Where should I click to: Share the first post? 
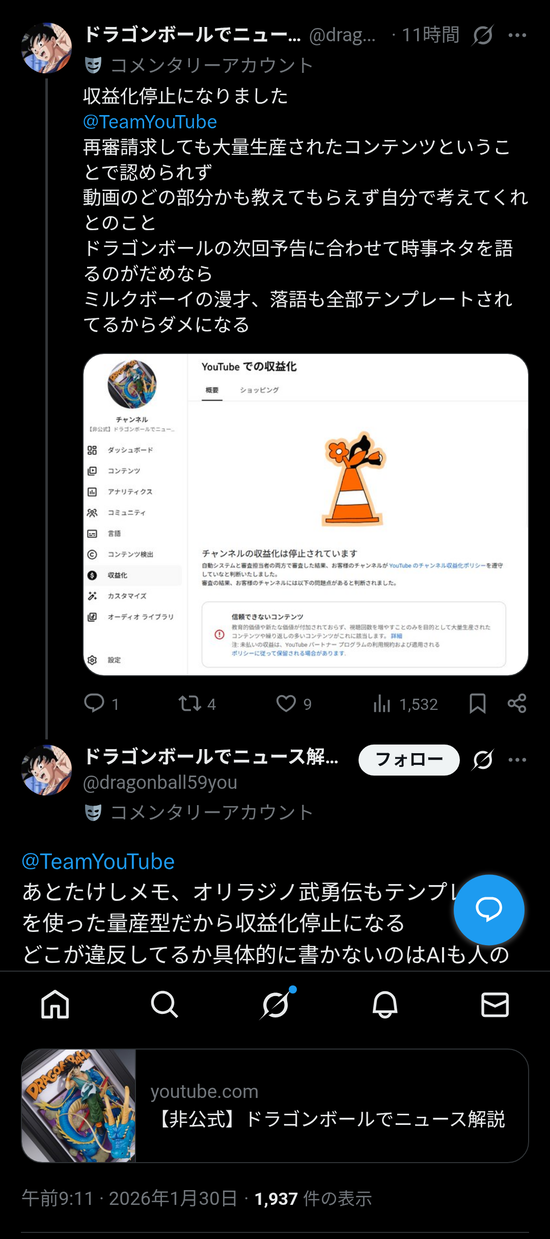517,703
